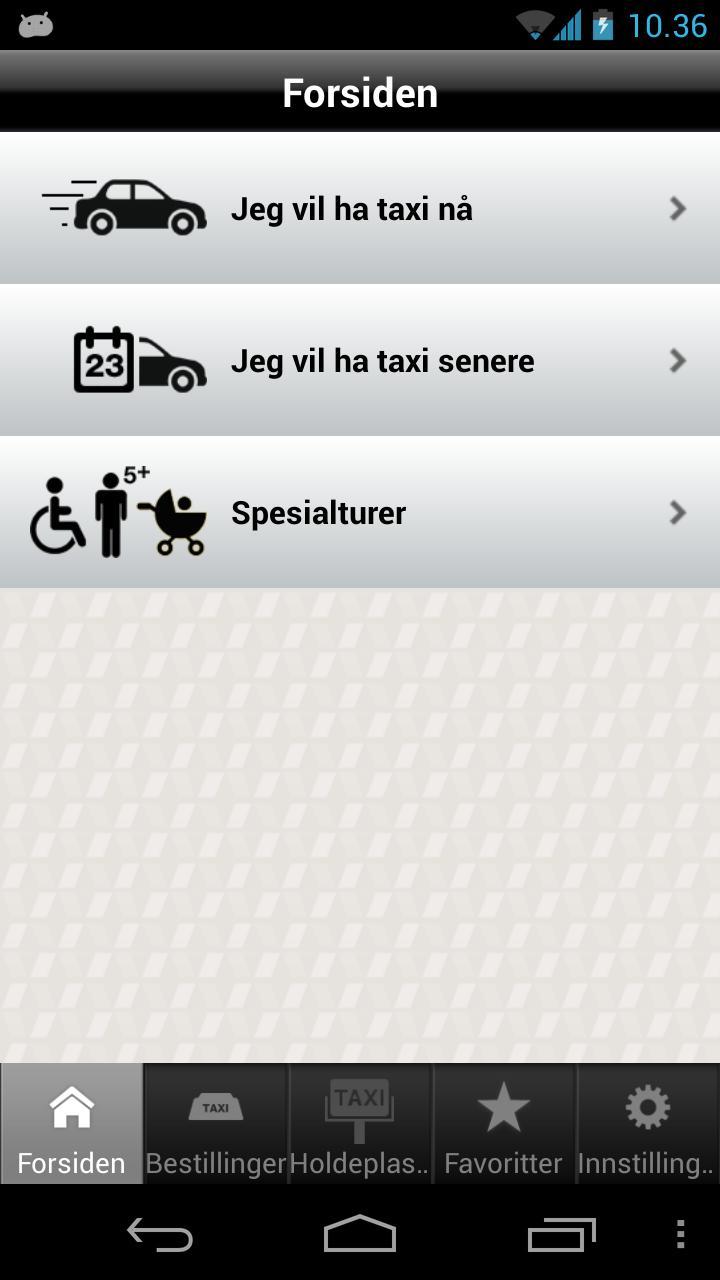The height and width of the screenshot is (1280, 720).
Task: Open the gear Innstillinger icon
Action: pos(647,1105)
